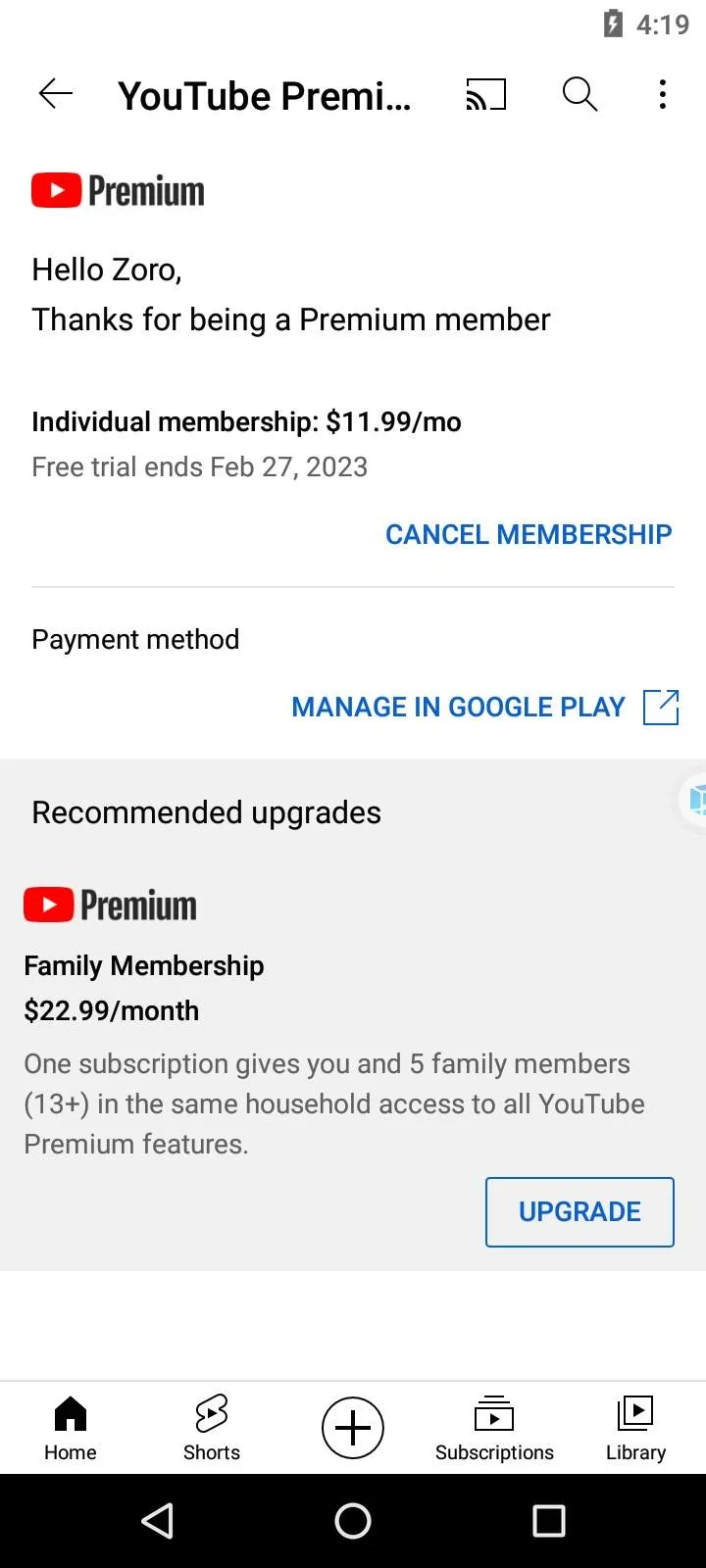
Task: Tap the plus create button
Action: click(353, 1428)
